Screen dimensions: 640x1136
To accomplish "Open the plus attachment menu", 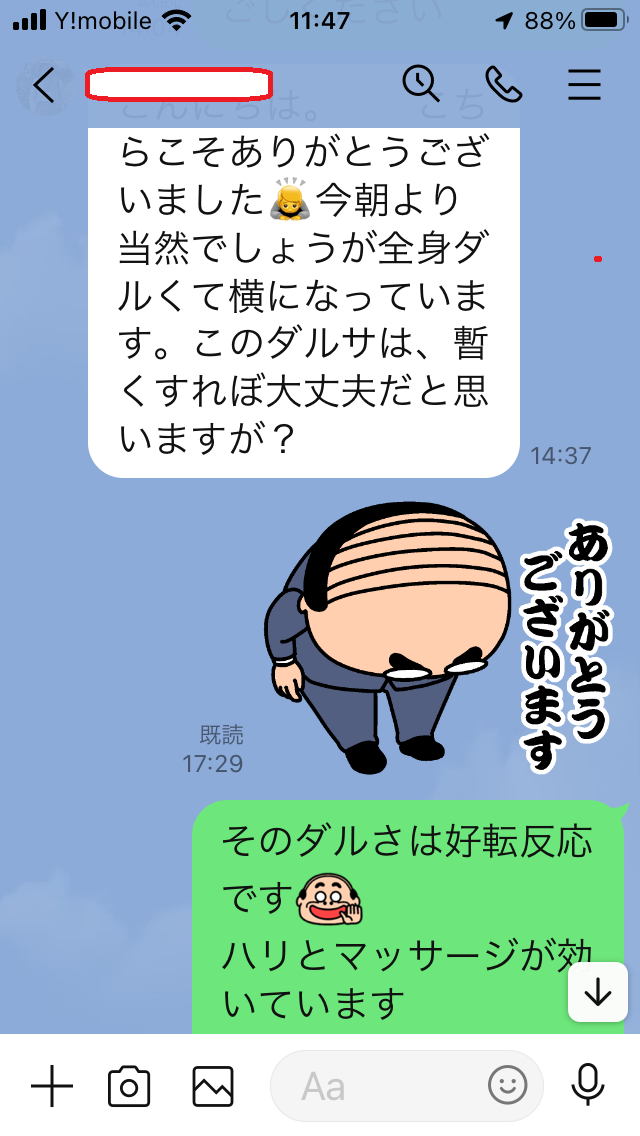I will [51, 1085].
